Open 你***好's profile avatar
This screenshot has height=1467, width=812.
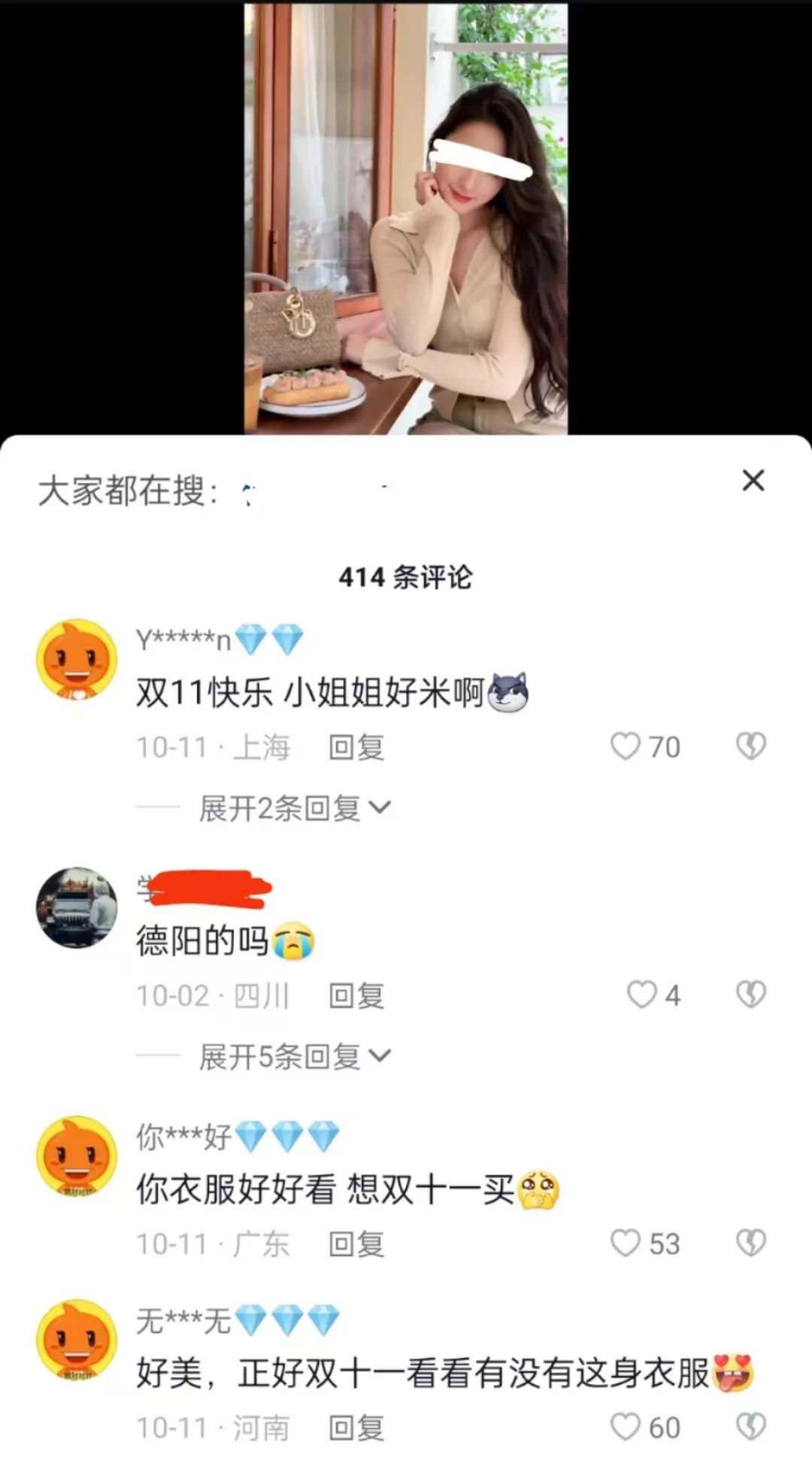coord(77,1156)
